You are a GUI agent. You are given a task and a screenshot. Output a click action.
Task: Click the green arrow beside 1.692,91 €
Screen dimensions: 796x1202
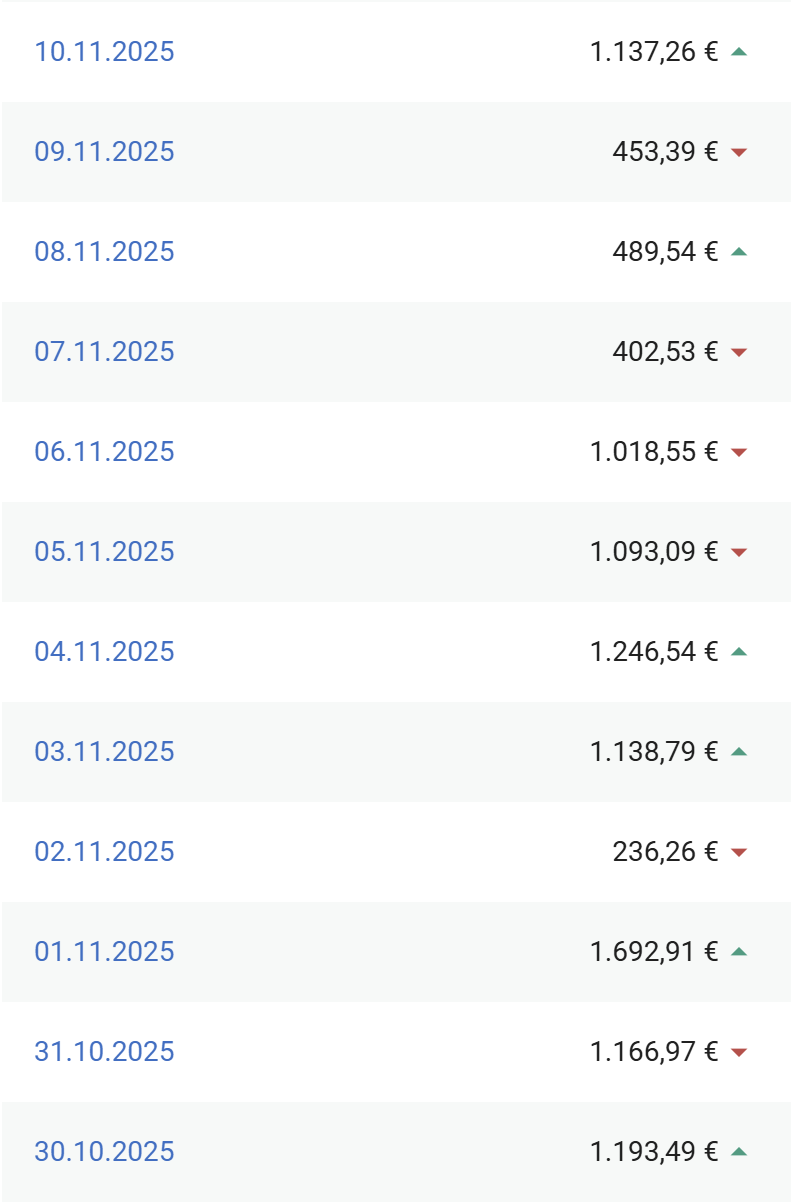[x=738, y=951]
